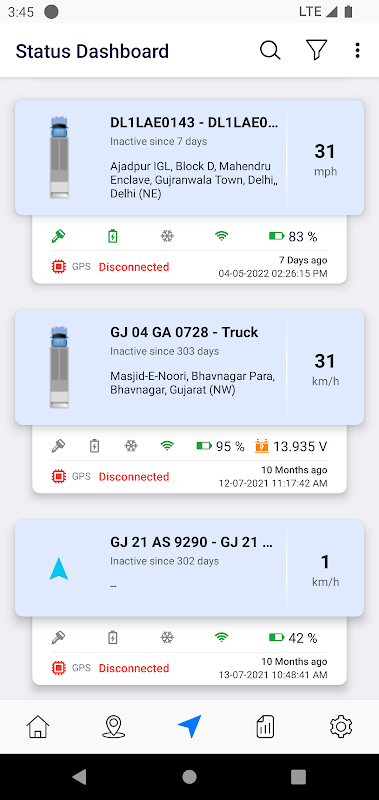Open search in Status Dashboard
This screenshot has width=379, height=800.
point(270,51)
